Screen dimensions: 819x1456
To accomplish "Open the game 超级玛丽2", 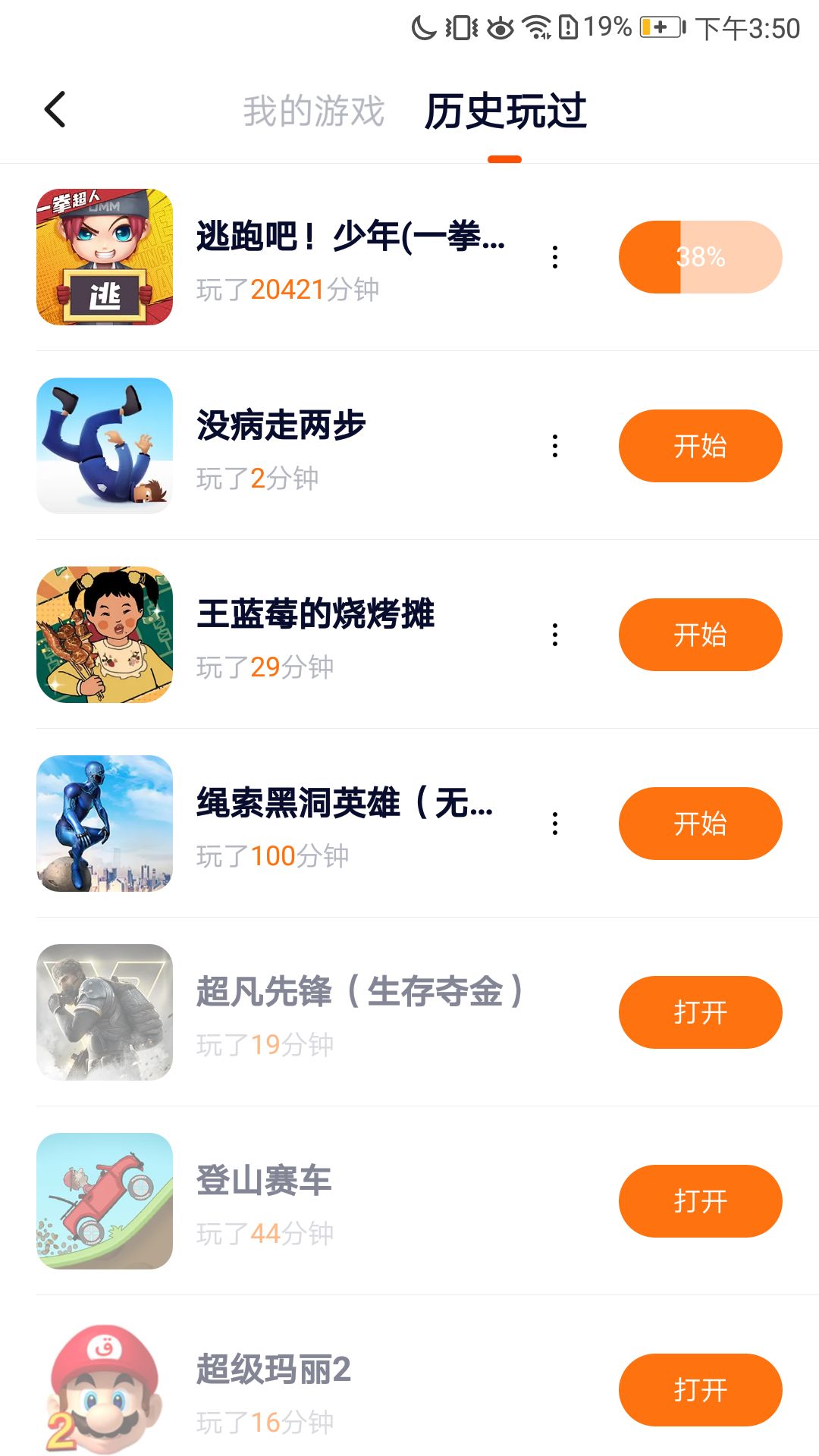I will pos(700,1390).
